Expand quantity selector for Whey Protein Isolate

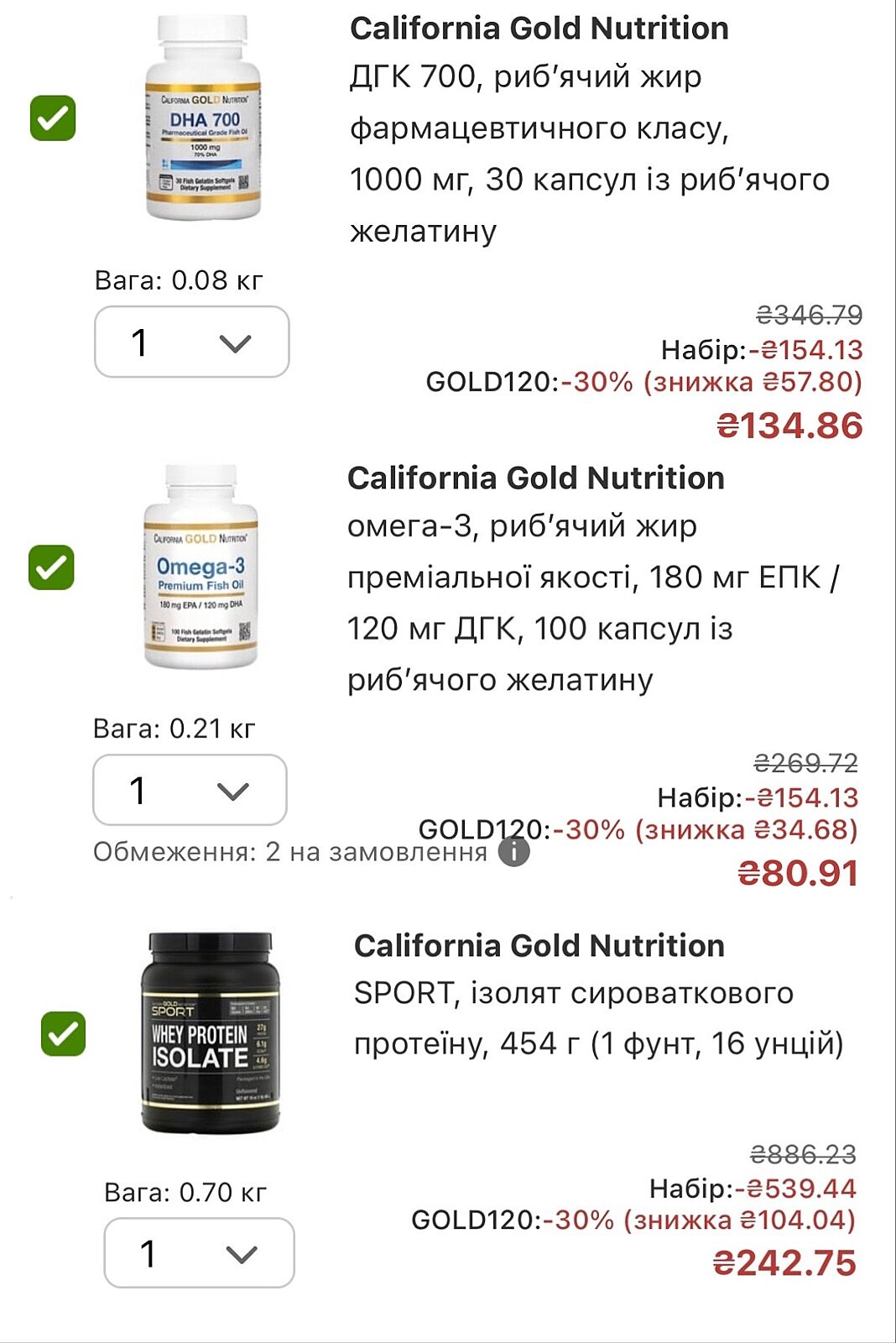coord(199,1253)
